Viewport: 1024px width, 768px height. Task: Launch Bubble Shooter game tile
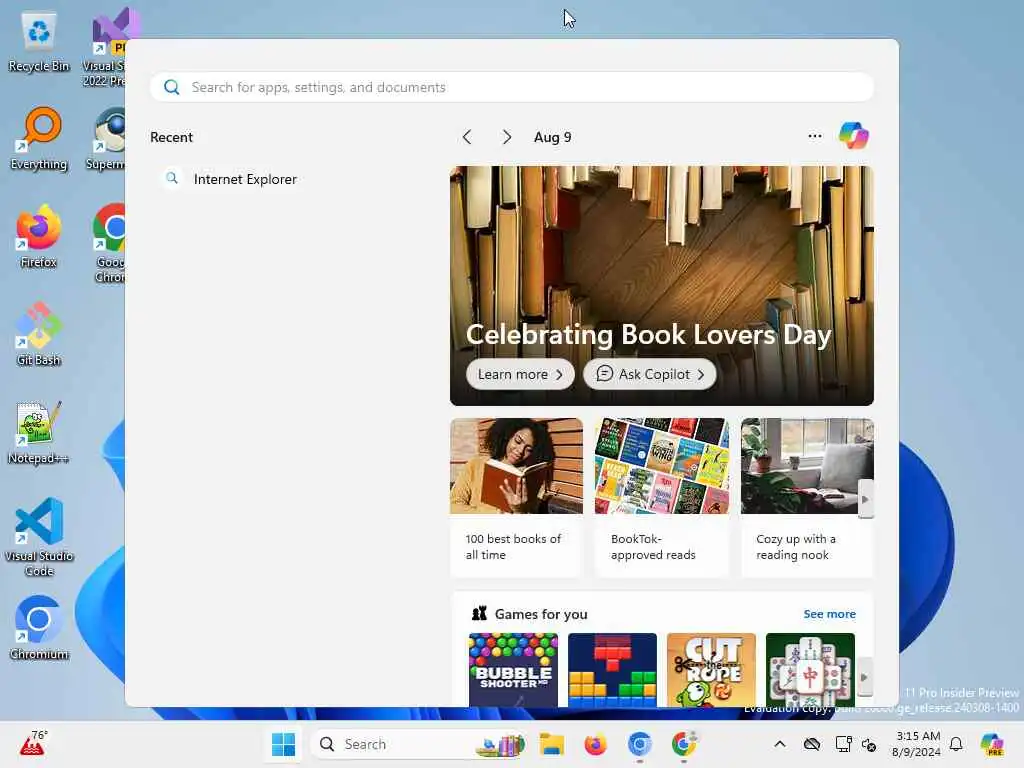point(513,669)
